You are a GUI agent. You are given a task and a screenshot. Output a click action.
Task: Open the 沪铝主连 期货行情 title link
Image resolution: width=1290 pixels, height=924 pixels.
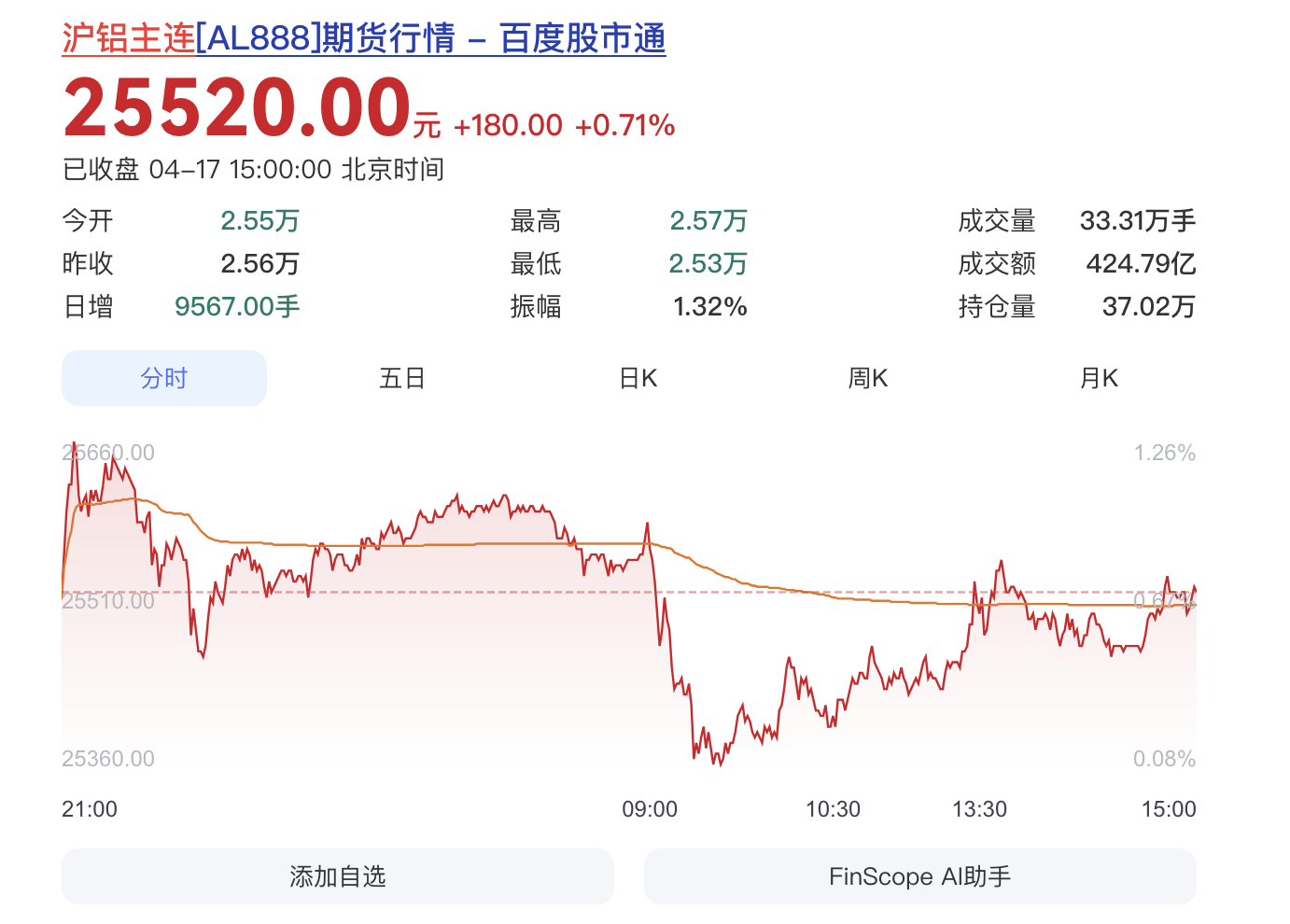364,39
